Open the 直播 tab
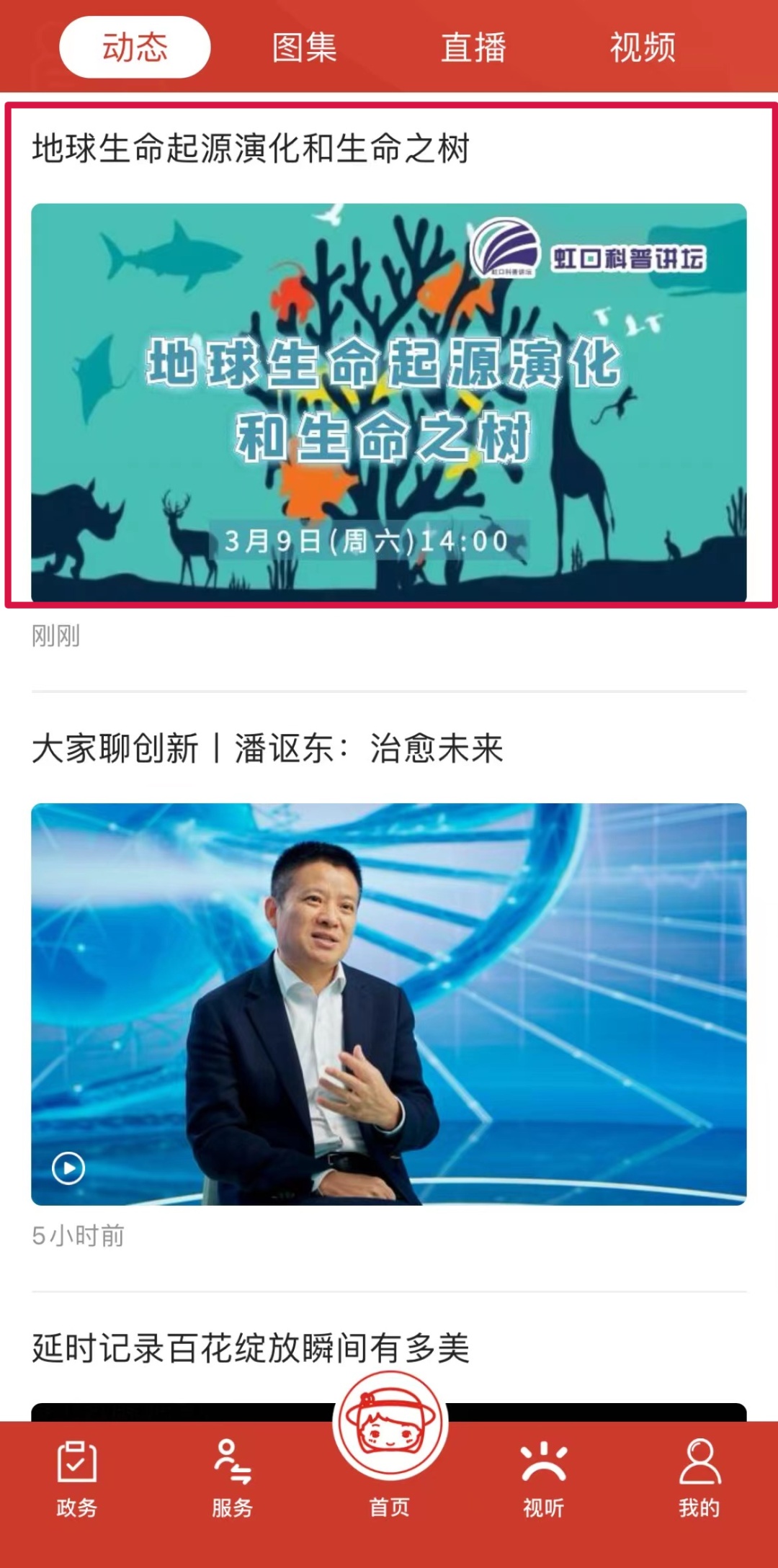Image resolution: width=778 pixels, height=1568 pixels. tap(473, 48)
